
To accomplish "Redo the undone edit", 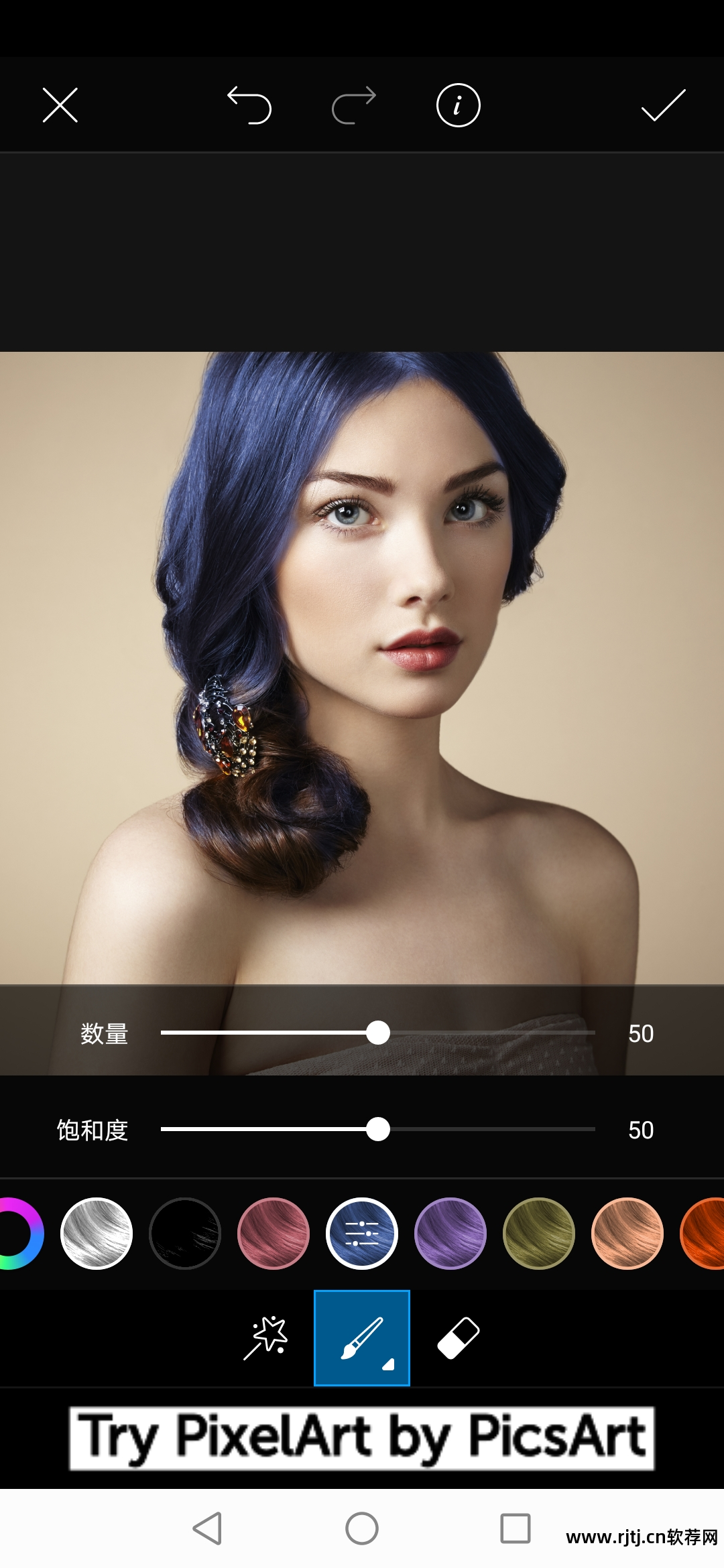I will (x=354, y=105).
